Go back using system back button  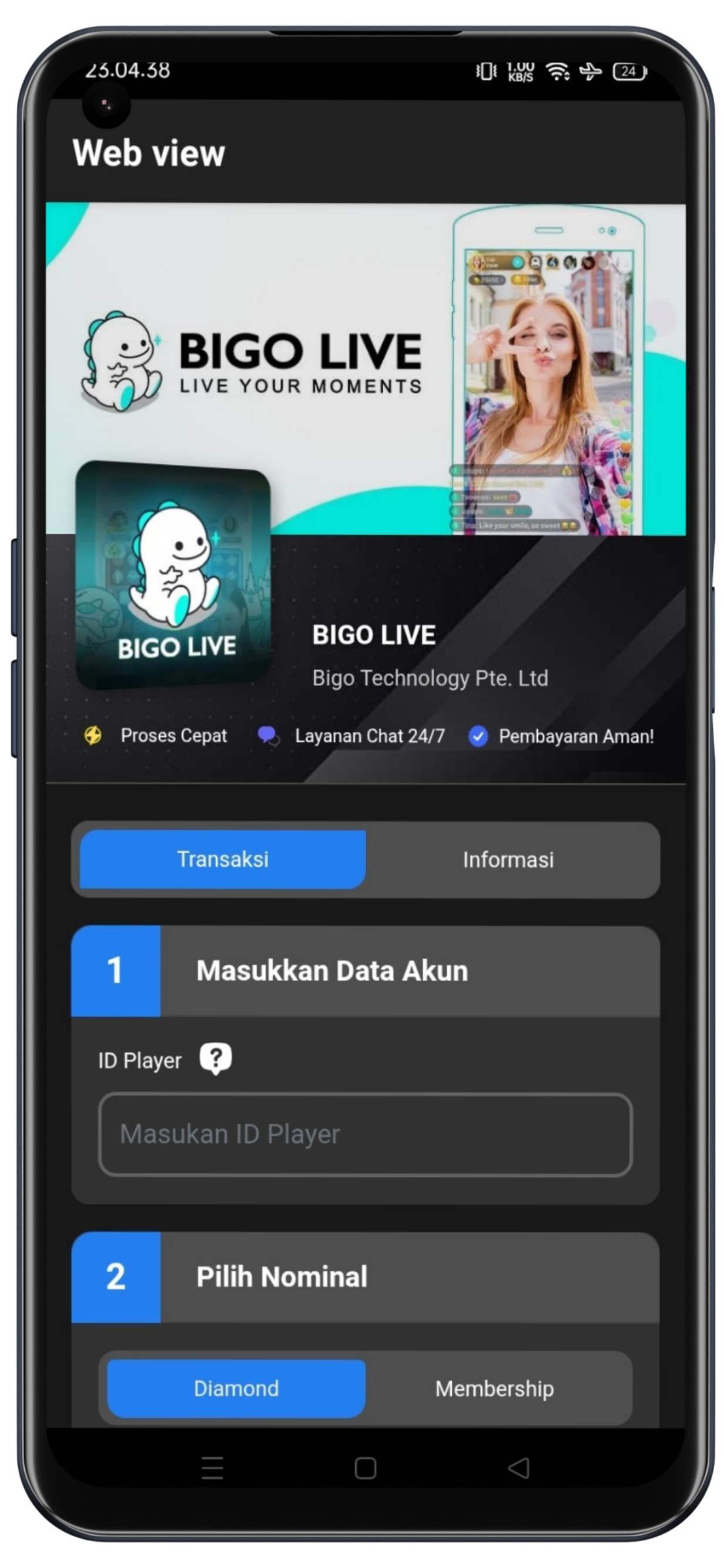tap(519, 1468)
